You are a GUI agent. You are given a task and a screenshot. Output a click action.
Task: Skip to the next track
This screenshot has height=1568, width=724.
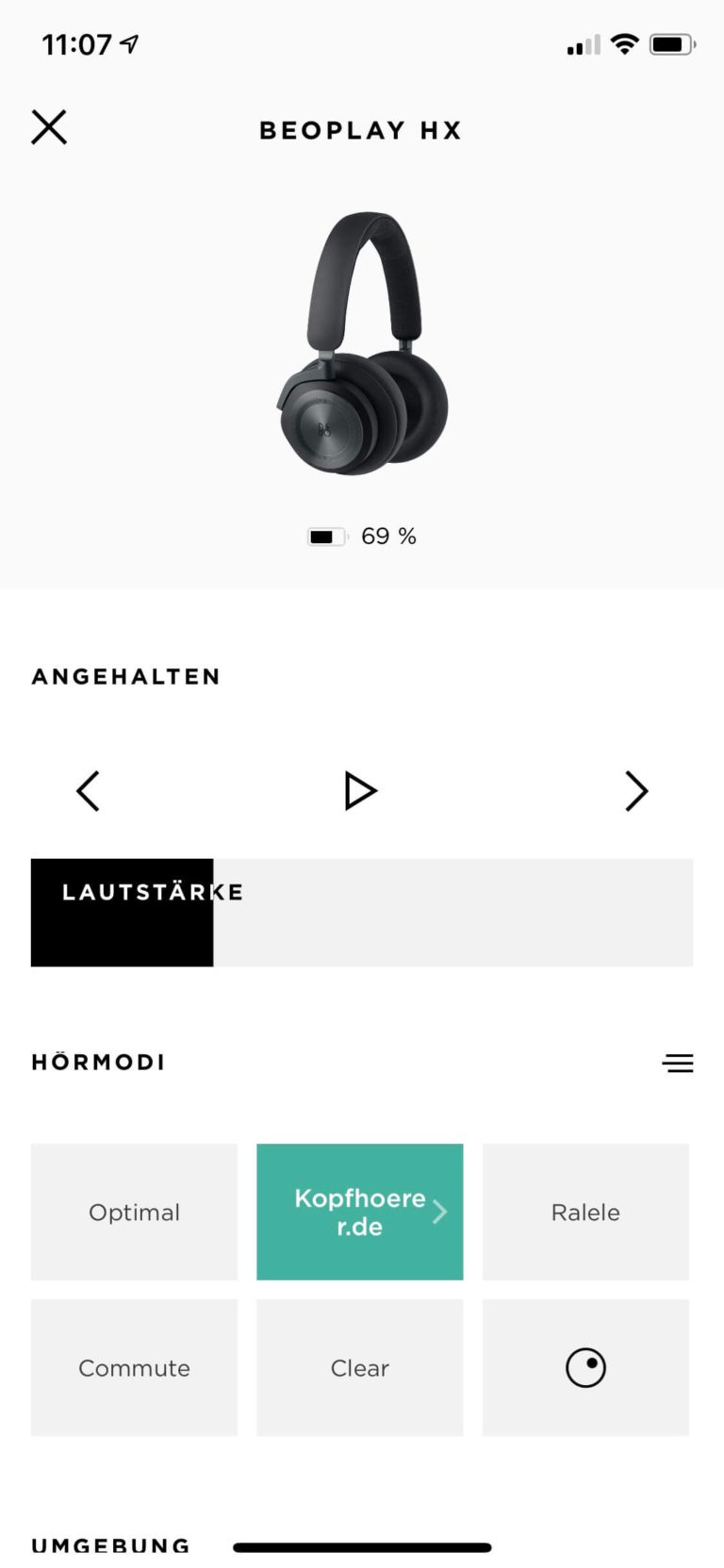(x=636, y=791)
